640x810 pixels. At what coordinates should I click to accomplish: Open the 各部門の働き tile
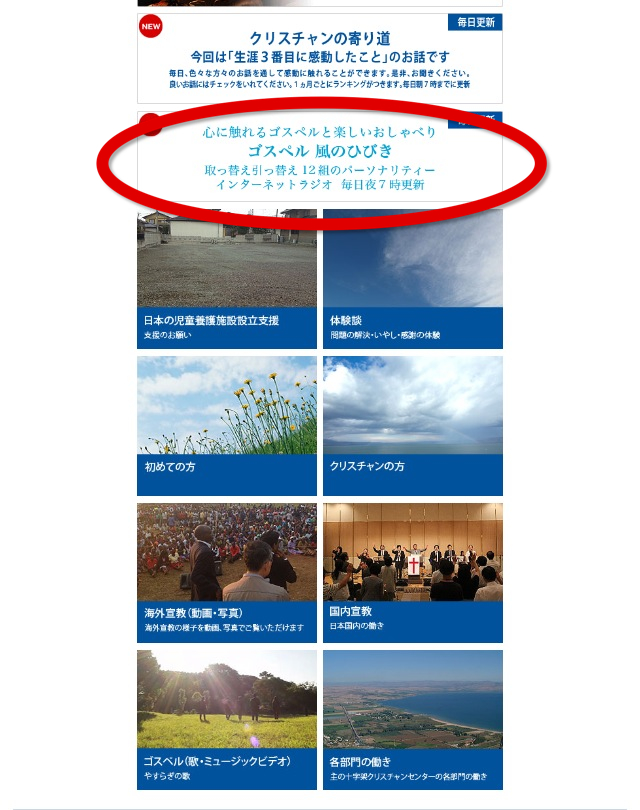(412, 719)
